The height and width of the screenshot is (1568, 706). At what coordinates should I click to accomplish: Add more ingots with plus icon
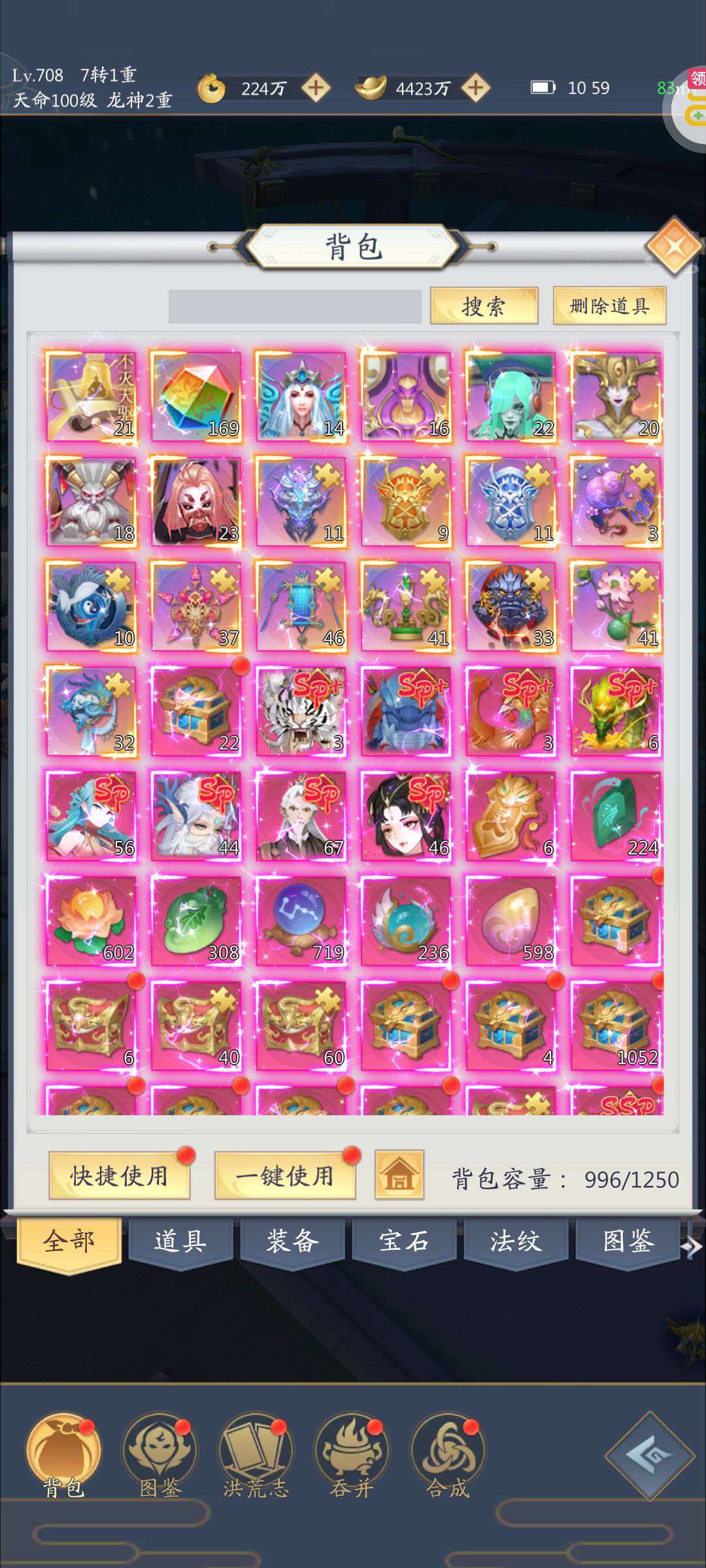coord(476,88)
